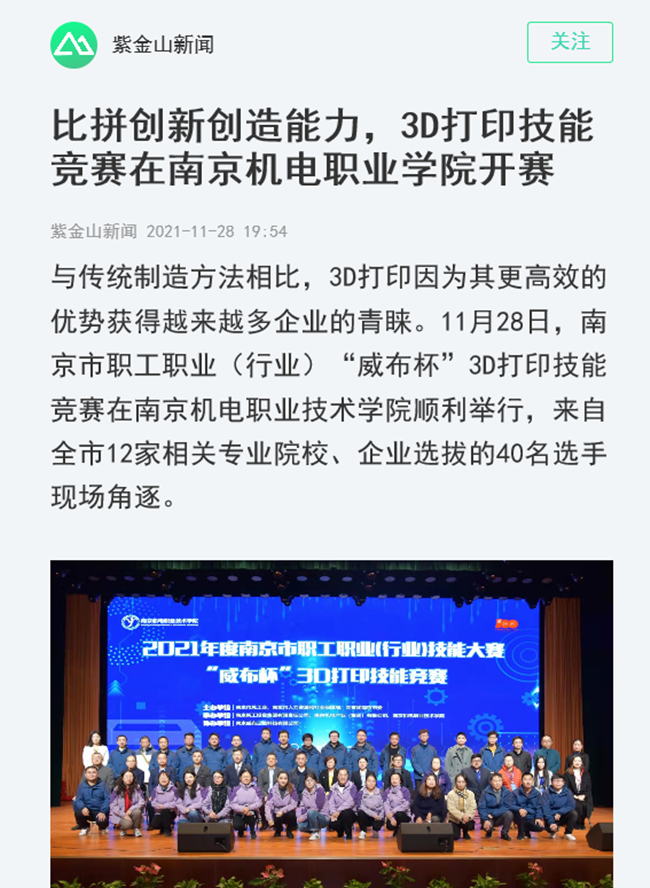Image resolution: width=650 pixels, height=888 pixels.
Task: View the 3D printing competition group photo
Action: coord(331,722)
